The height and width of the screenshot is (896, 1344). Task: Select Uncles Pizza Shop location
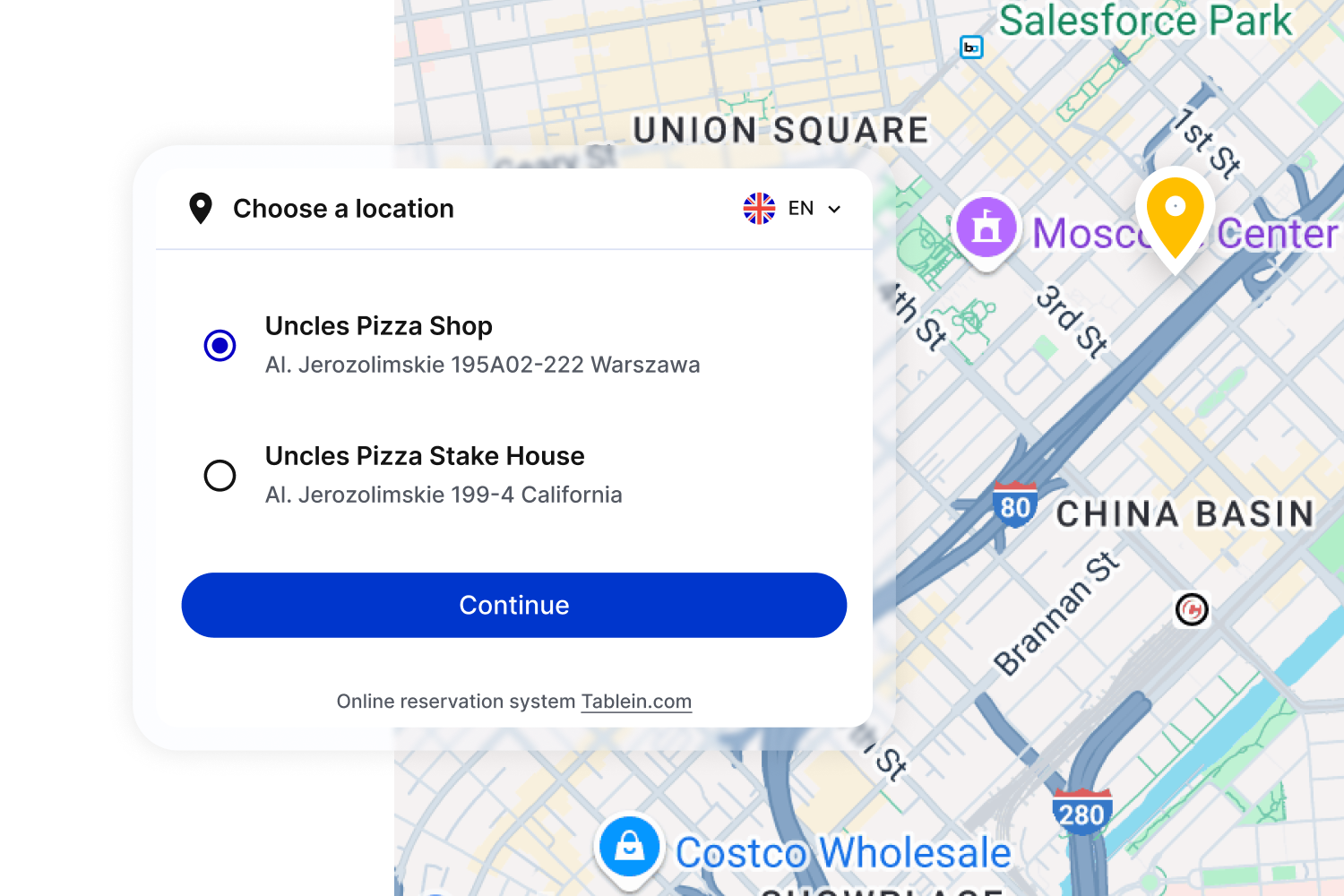pyautogui.click(x=220, y=345)
